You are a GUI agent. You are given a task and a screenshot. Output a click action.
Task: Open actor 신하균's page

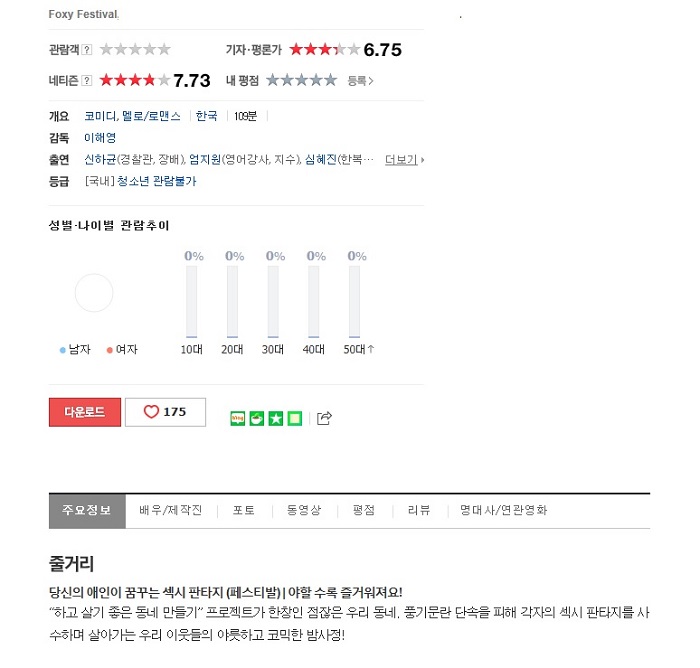click(x=100, y=159)
